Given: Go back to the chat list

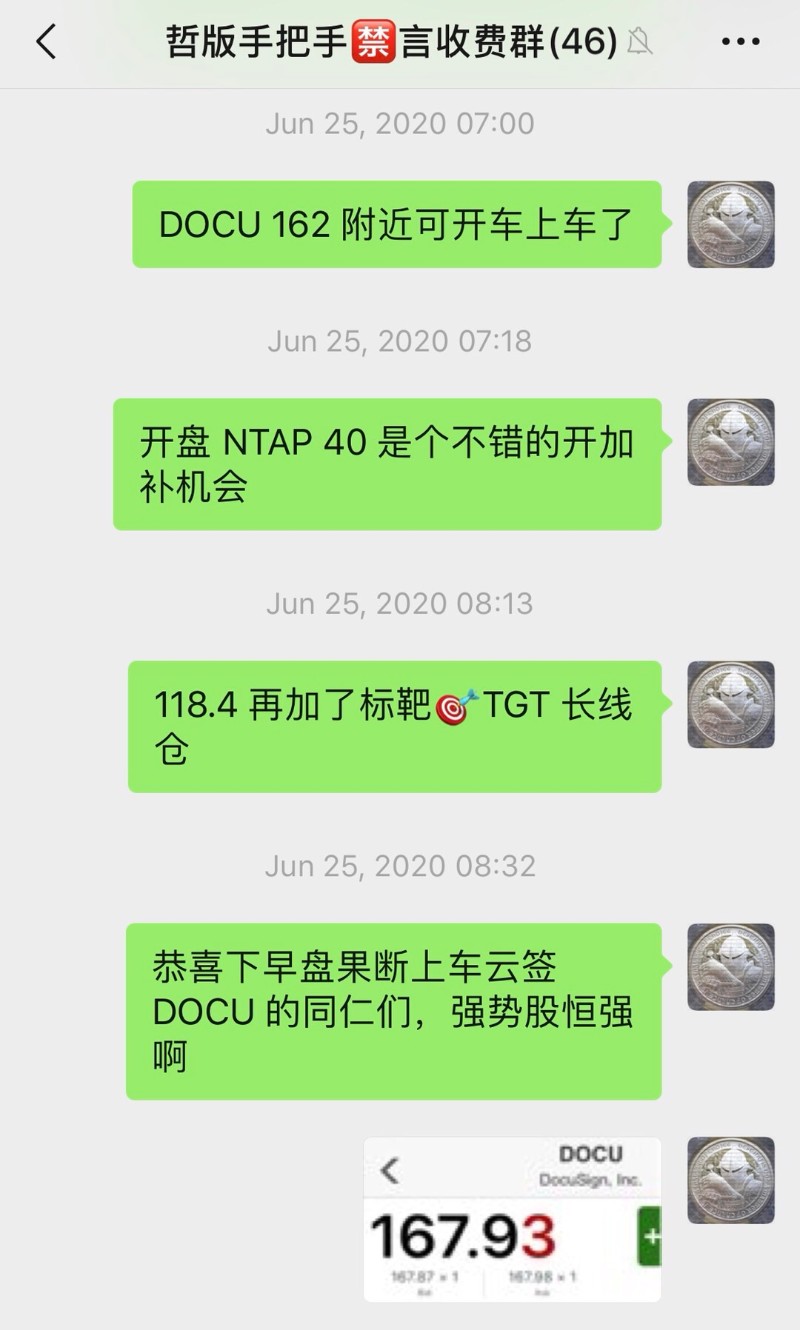Looking at the screenshot, I should 46,42.
